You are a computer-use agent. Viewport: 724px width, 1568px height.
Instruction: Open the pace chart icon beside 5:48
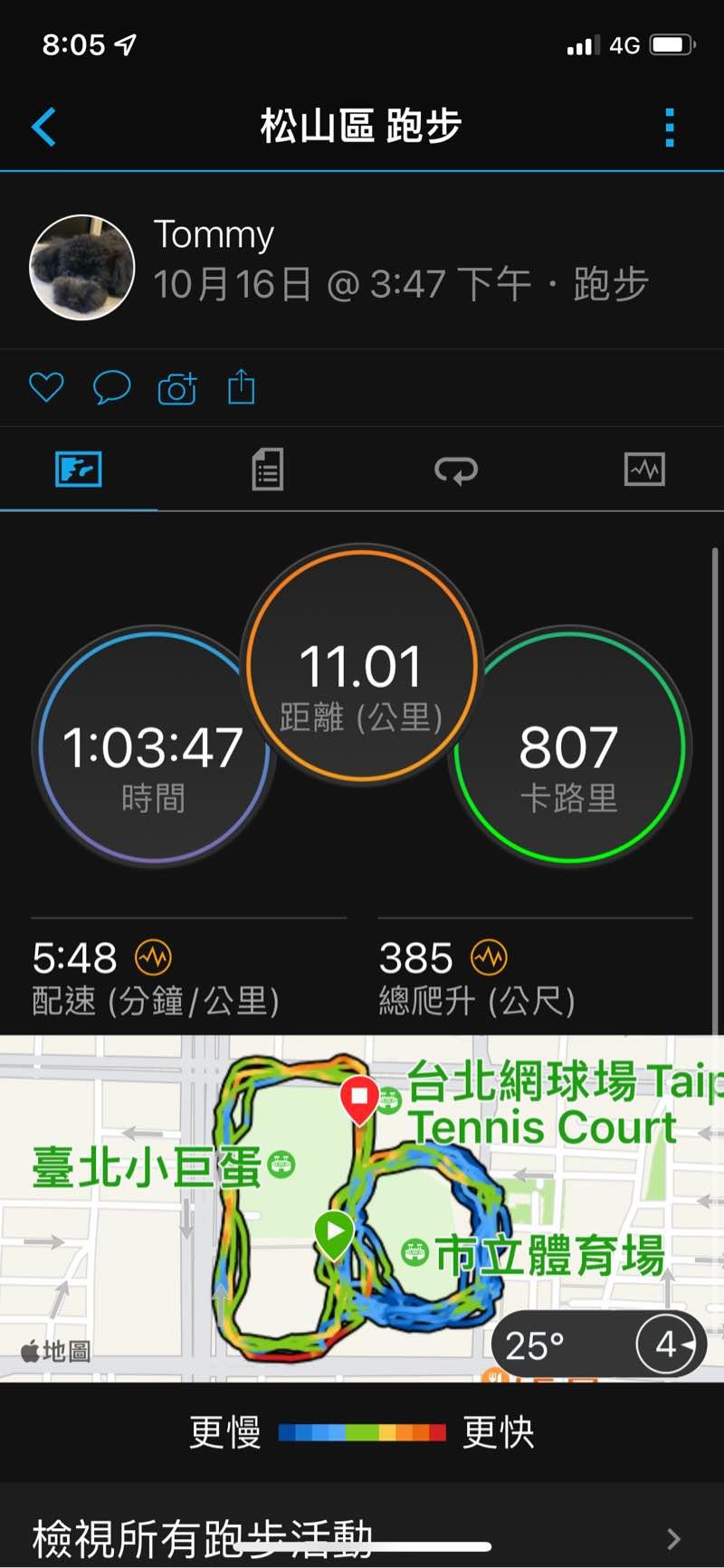point(153,957)
